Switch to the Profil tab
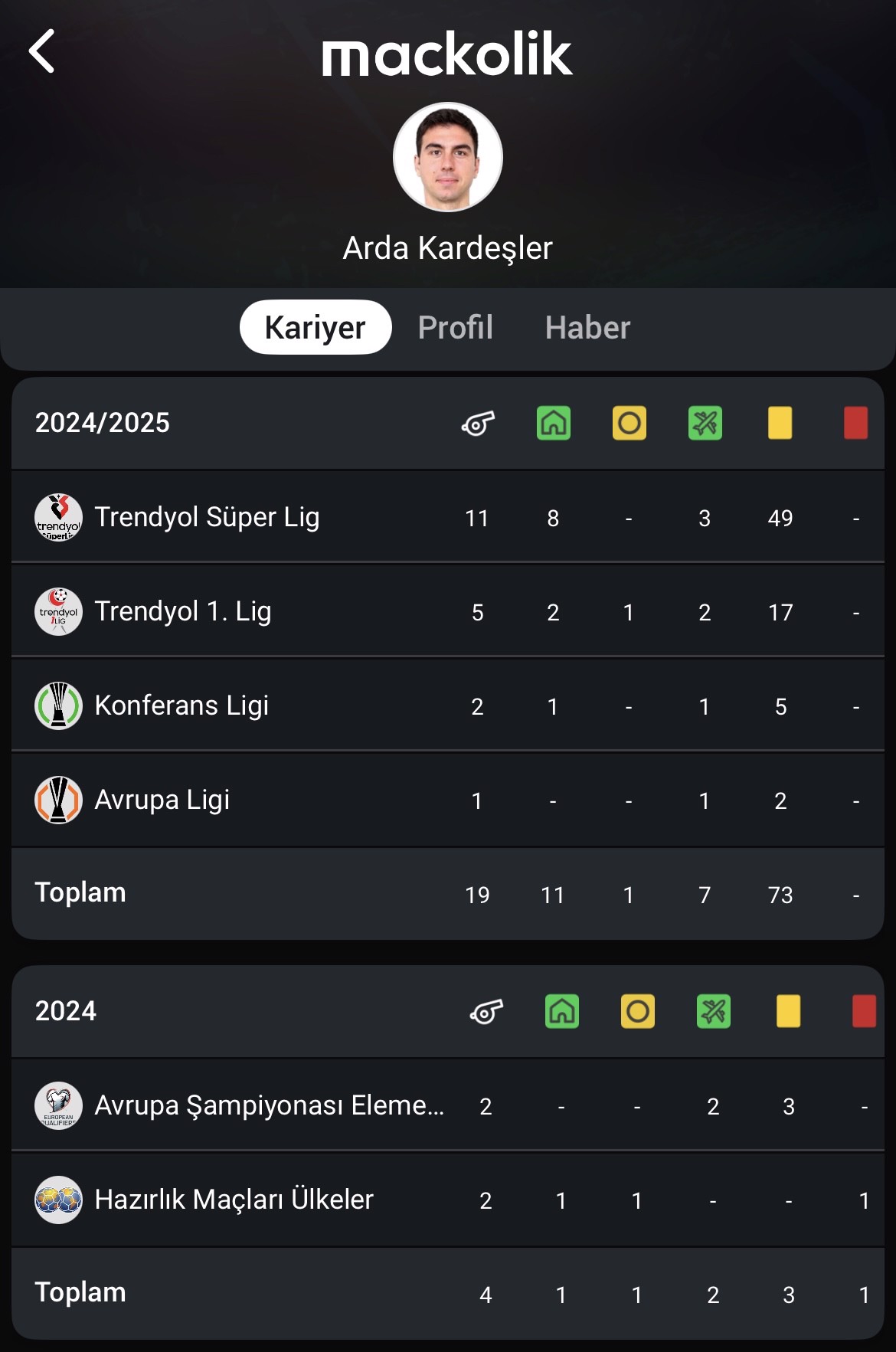This screenshot has width=896, height=1352. pos(455,327)
